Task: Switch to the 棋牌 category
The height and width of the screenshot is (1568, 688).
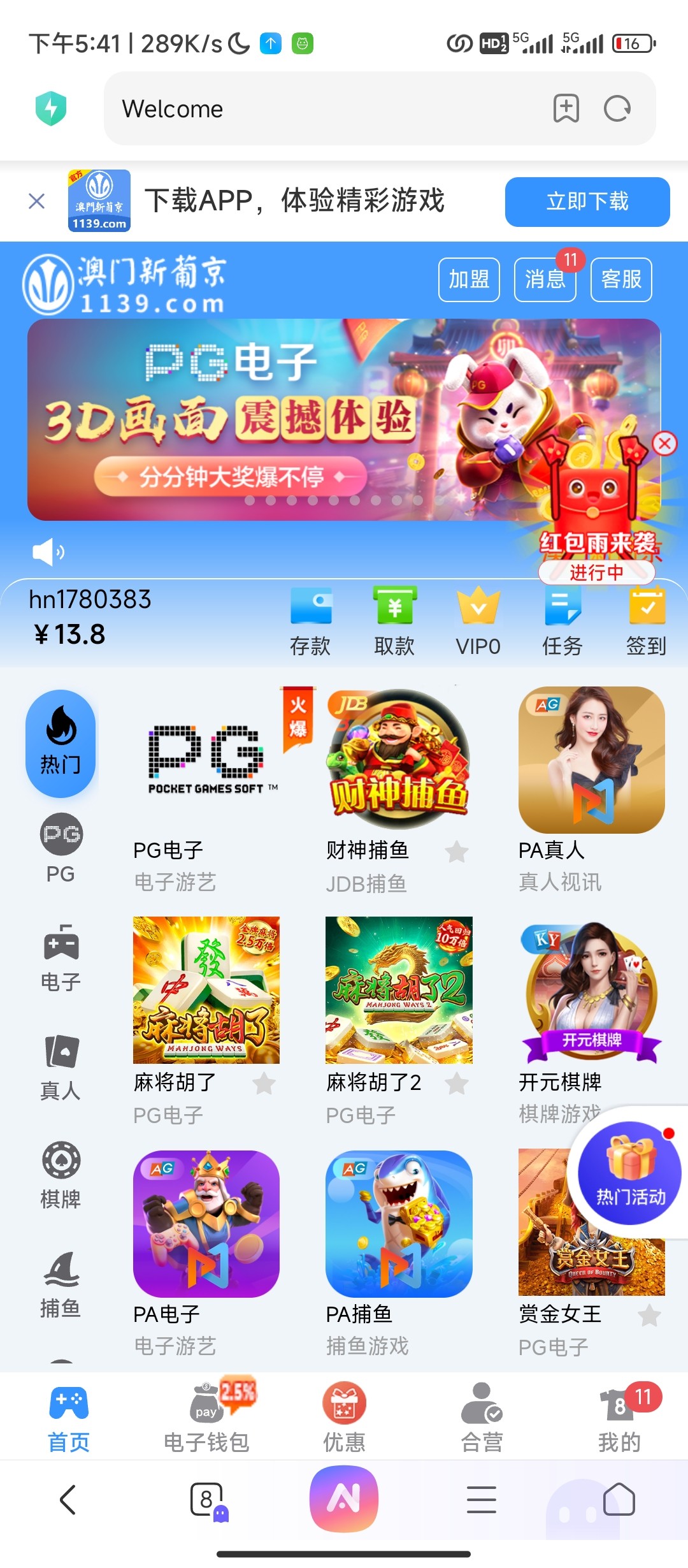Action: [x=61, y=1175]
